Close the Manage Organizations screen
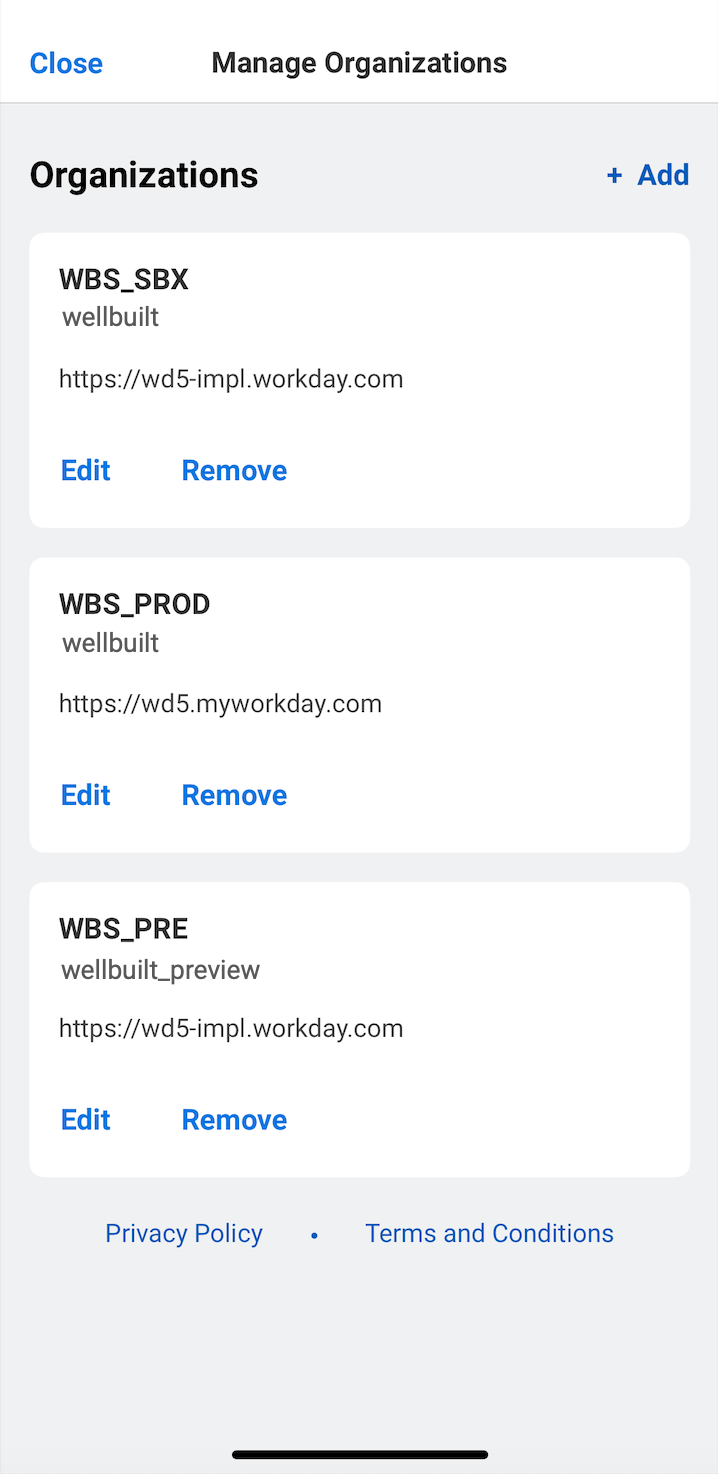718x1474 pixels. coord(66,63)
